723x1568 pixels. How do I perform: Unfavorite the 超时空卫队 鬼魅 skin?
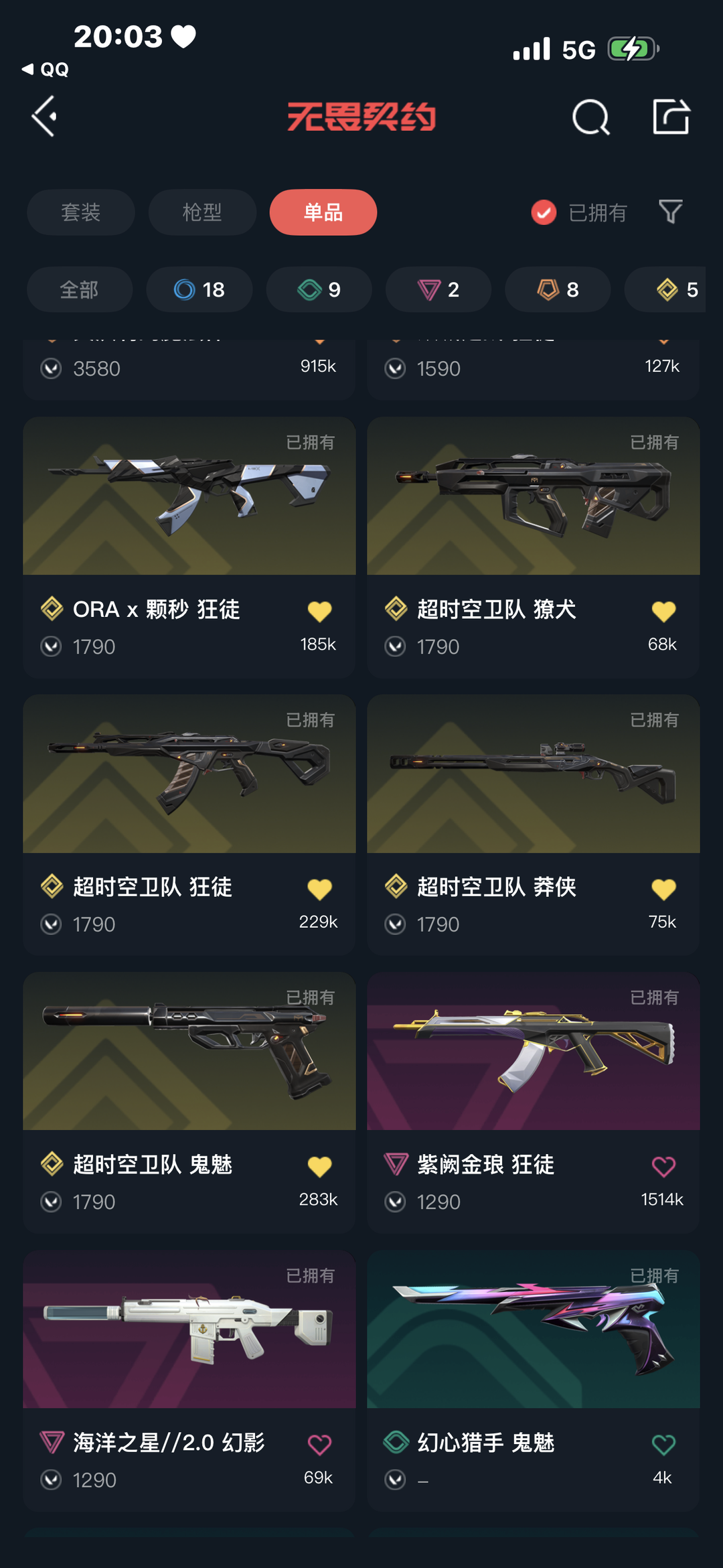point(319,1165)
